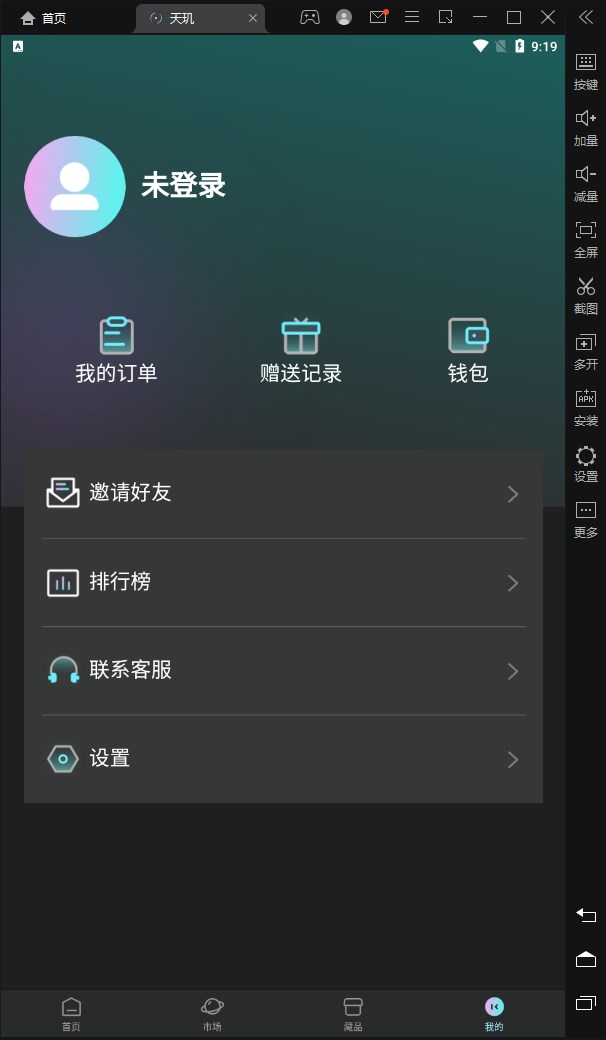Tap 未登录 to sign in
The height and width of the screenshot is (1040, 606).
coord(184,186)
